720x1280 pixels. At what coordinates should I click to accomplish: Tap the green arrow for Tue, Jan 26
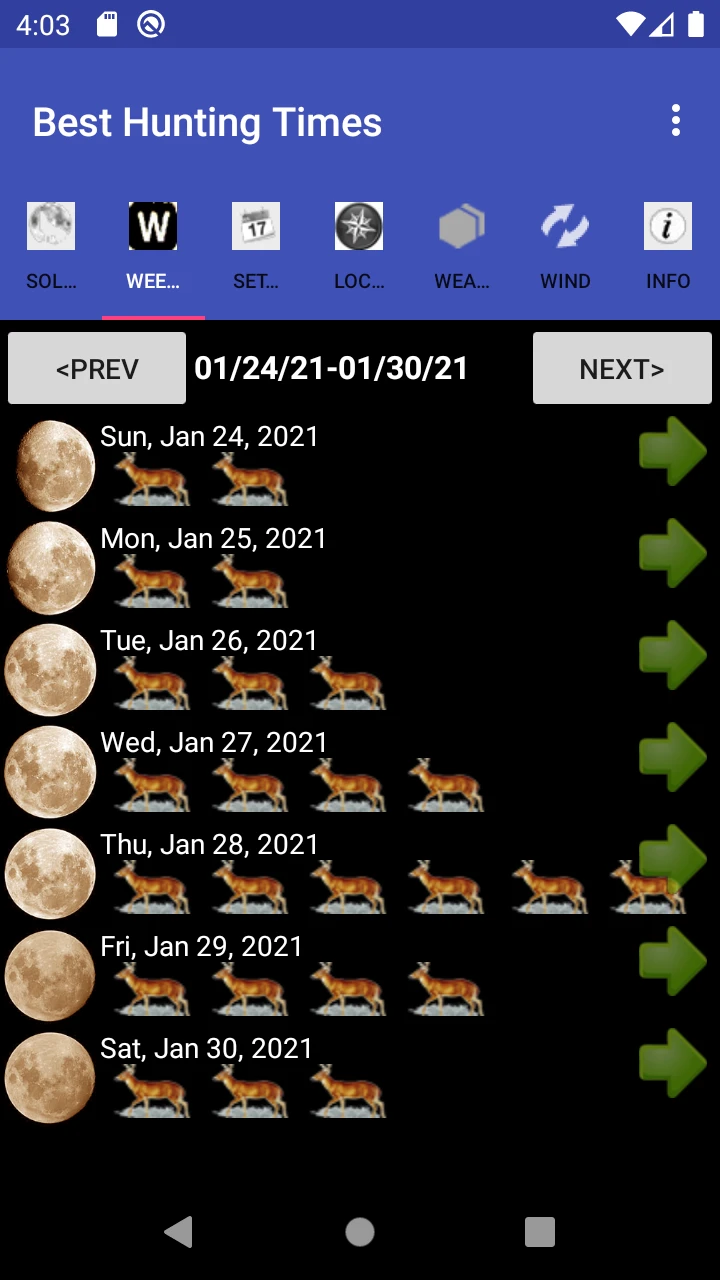[673, 655]
